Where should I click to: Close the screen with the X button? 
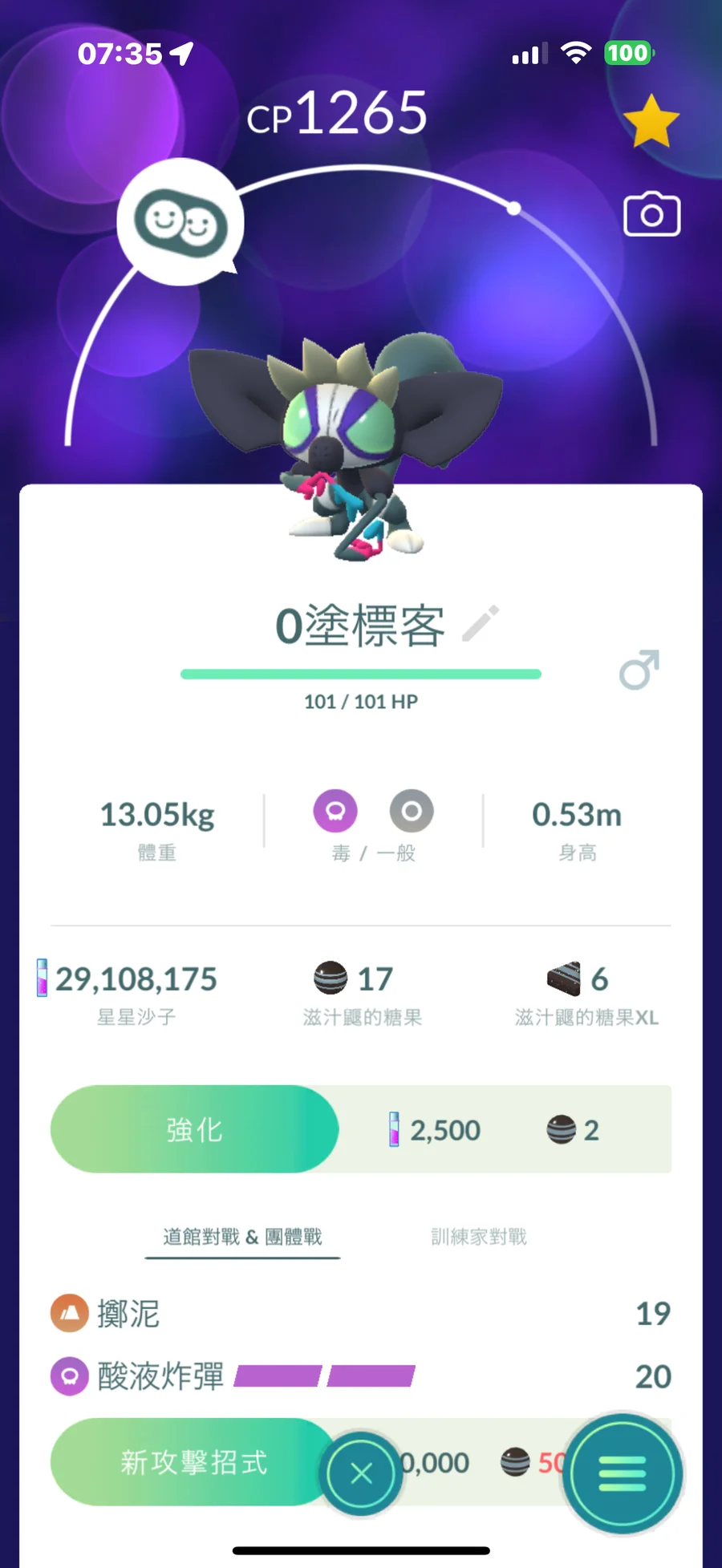click(361, 1473)
